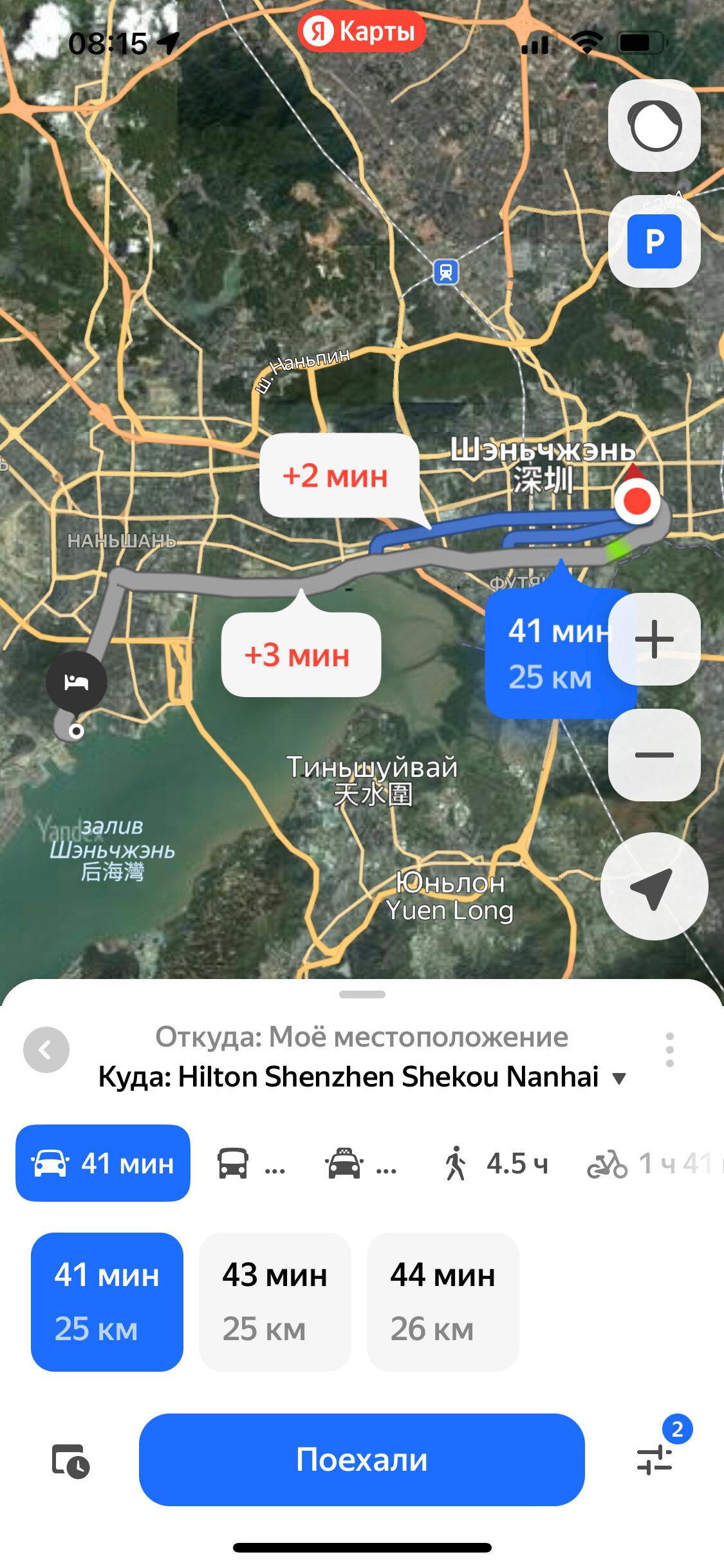Viewport: 724px width, 1568px height.
Task: Expand the bottom sheet via drag handle
Action: (362, 994)
